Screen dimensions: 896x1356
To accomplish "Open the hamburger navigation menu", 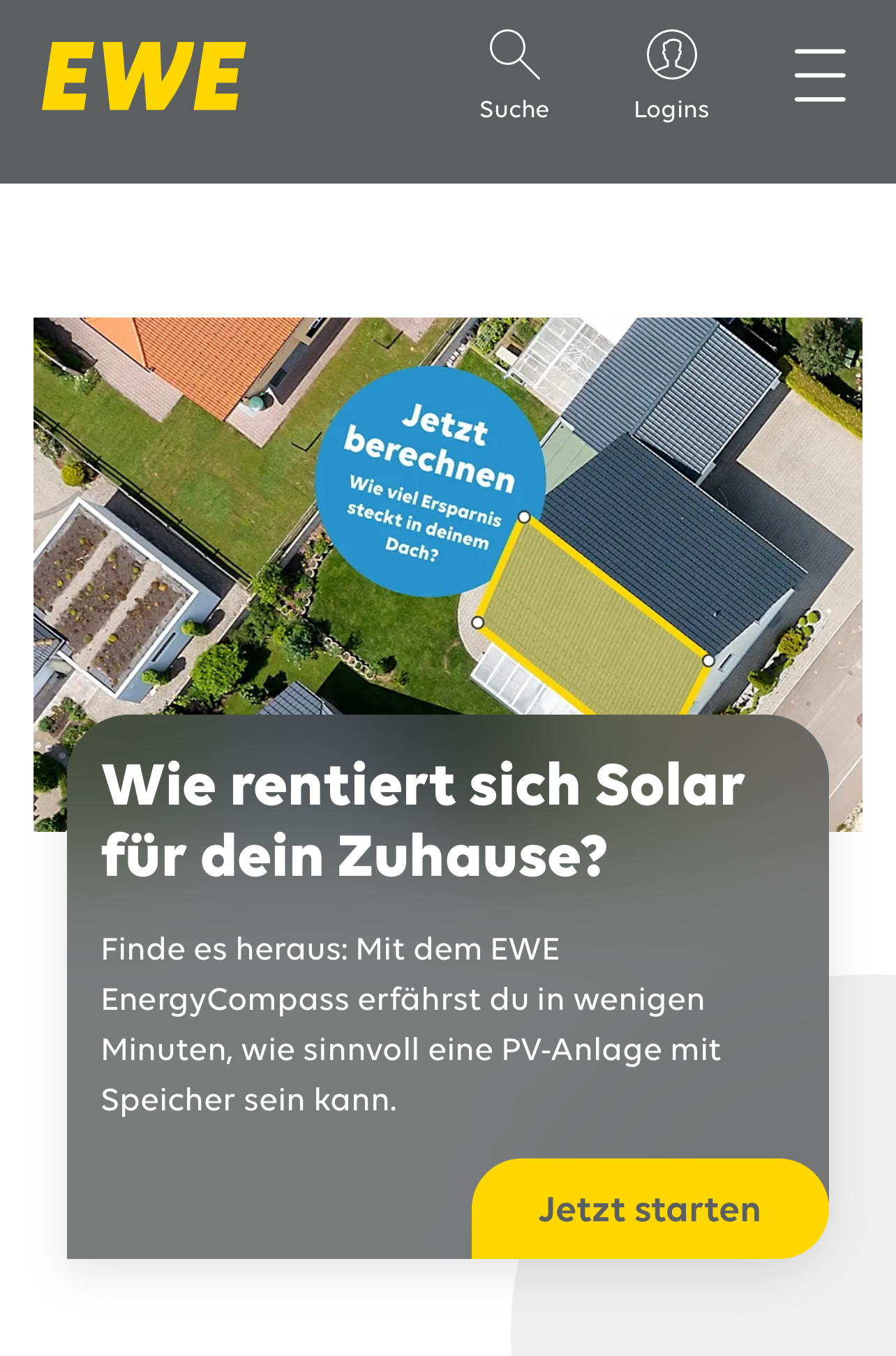I will (x=820, y=75).
